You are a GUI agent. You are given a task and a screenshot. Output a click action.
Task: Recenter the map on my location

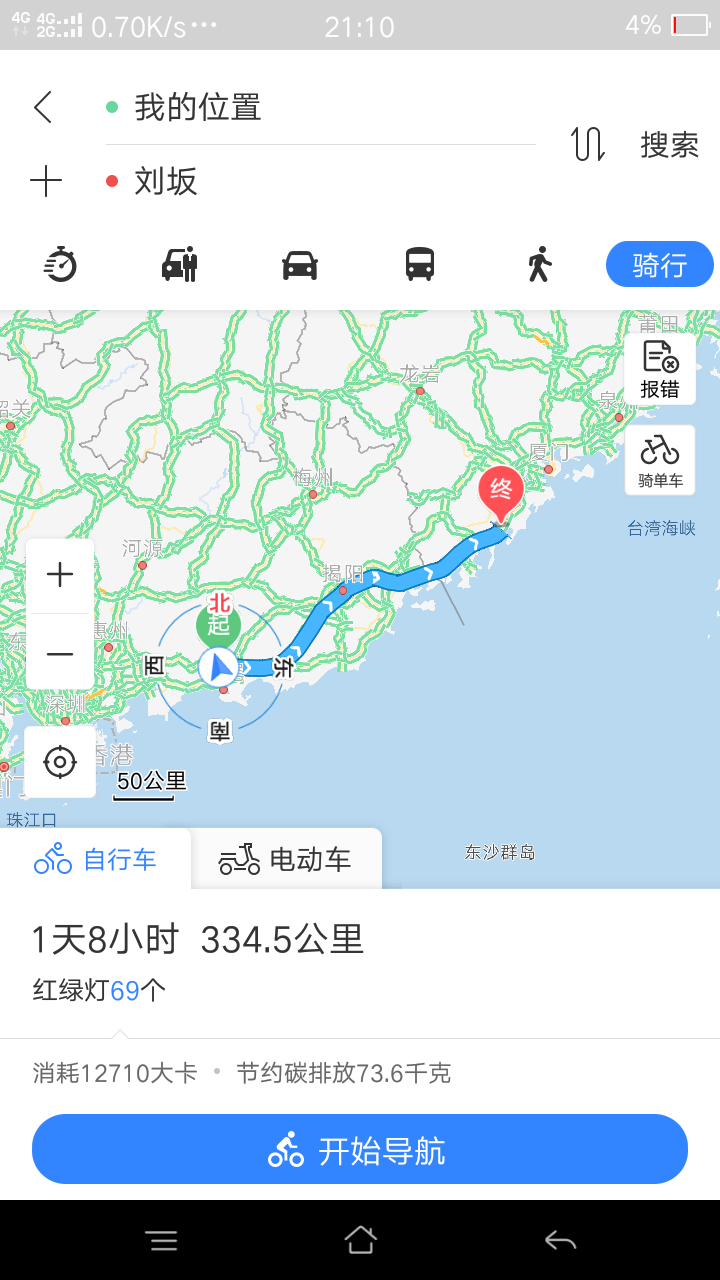60,762
